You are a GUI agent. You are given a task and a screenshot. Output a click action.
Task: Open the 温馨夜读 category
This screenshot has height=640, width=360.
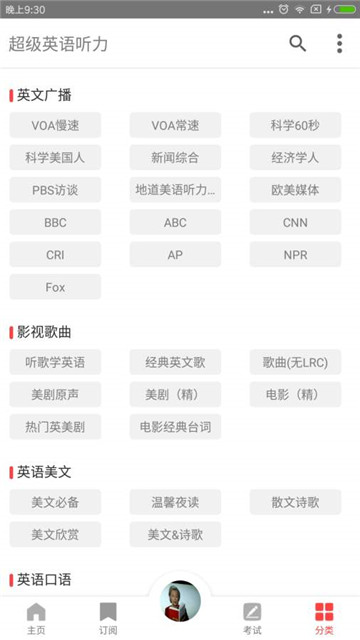click(x=175, y=502)
